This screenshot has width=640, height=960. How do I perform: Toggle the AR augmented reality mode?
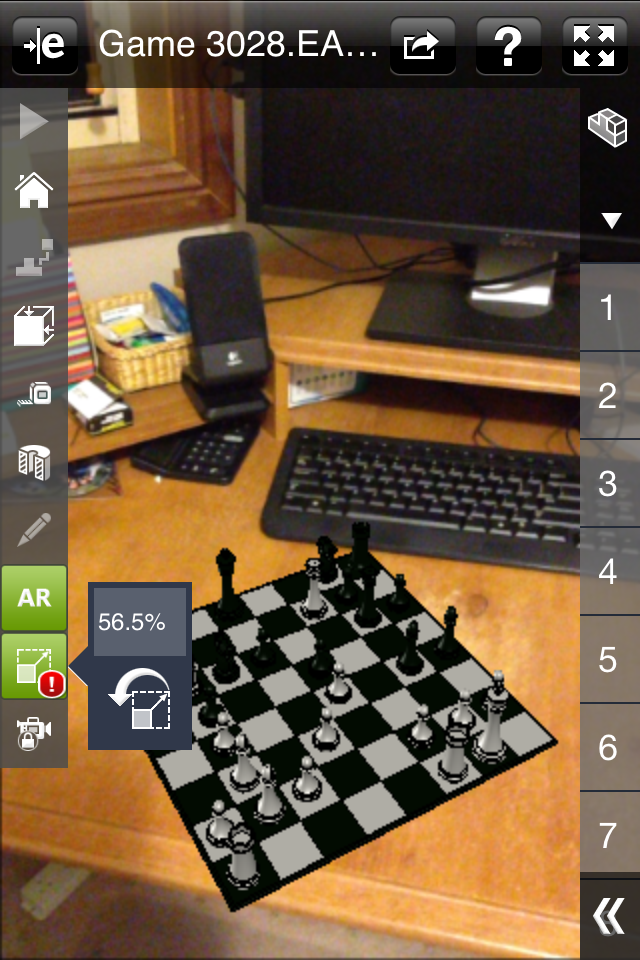coord(34,598)
